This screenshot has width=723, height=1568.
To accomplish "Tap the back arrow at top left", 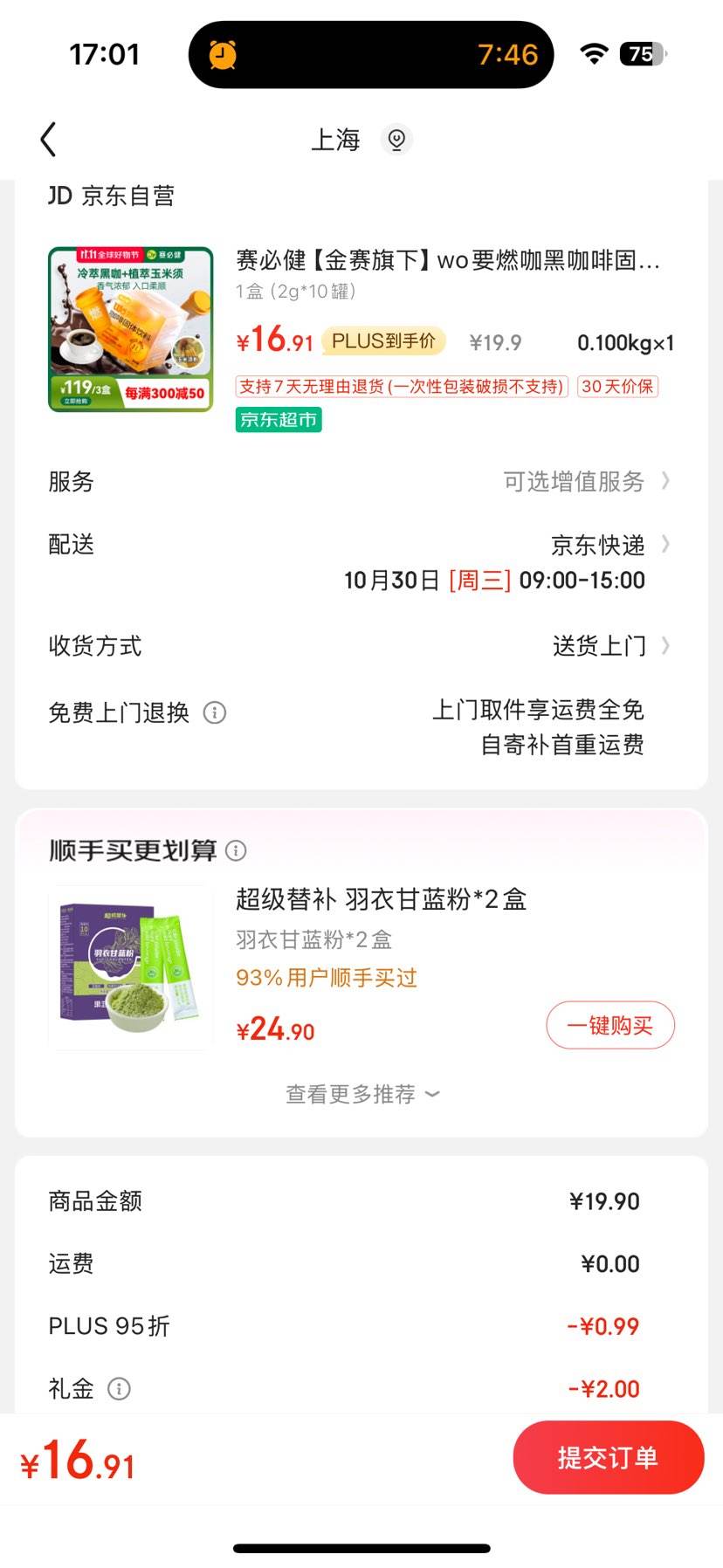I will click(x=48, y=139).
